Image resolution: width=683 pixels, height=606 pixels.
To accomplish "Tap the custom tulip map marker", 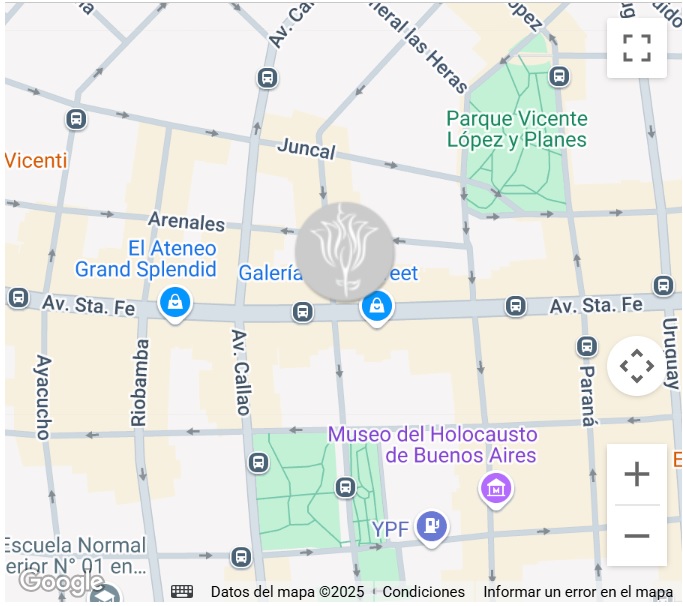I will (x=346, y=252).
